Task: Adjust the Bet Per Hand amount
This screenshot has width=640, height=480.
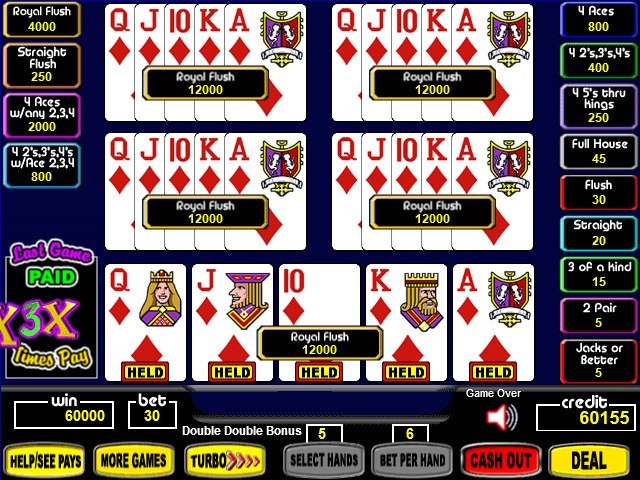Action: 409,460
